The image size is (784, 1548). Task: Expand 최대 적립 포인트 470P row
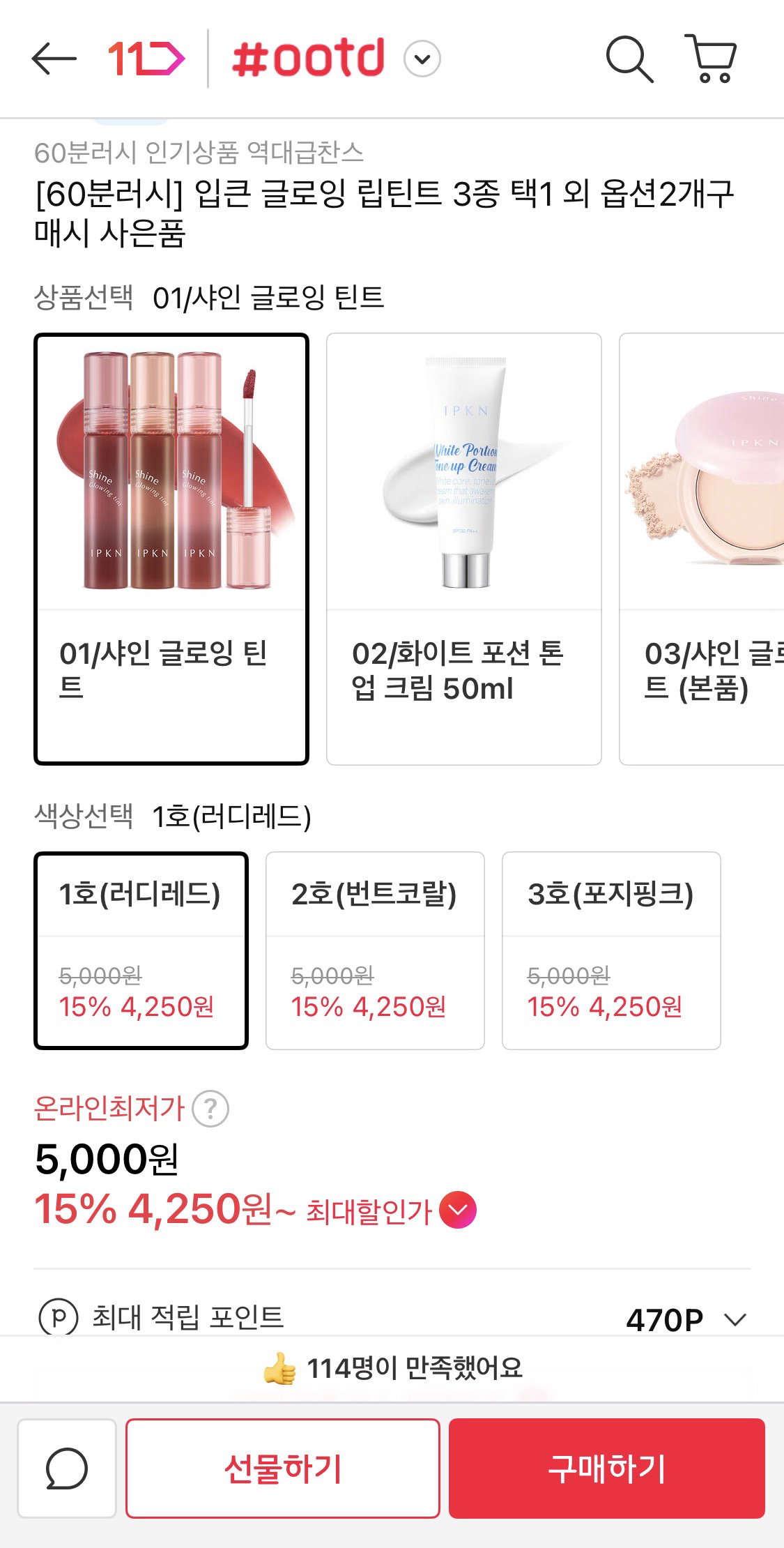[x=392, y=1318]
